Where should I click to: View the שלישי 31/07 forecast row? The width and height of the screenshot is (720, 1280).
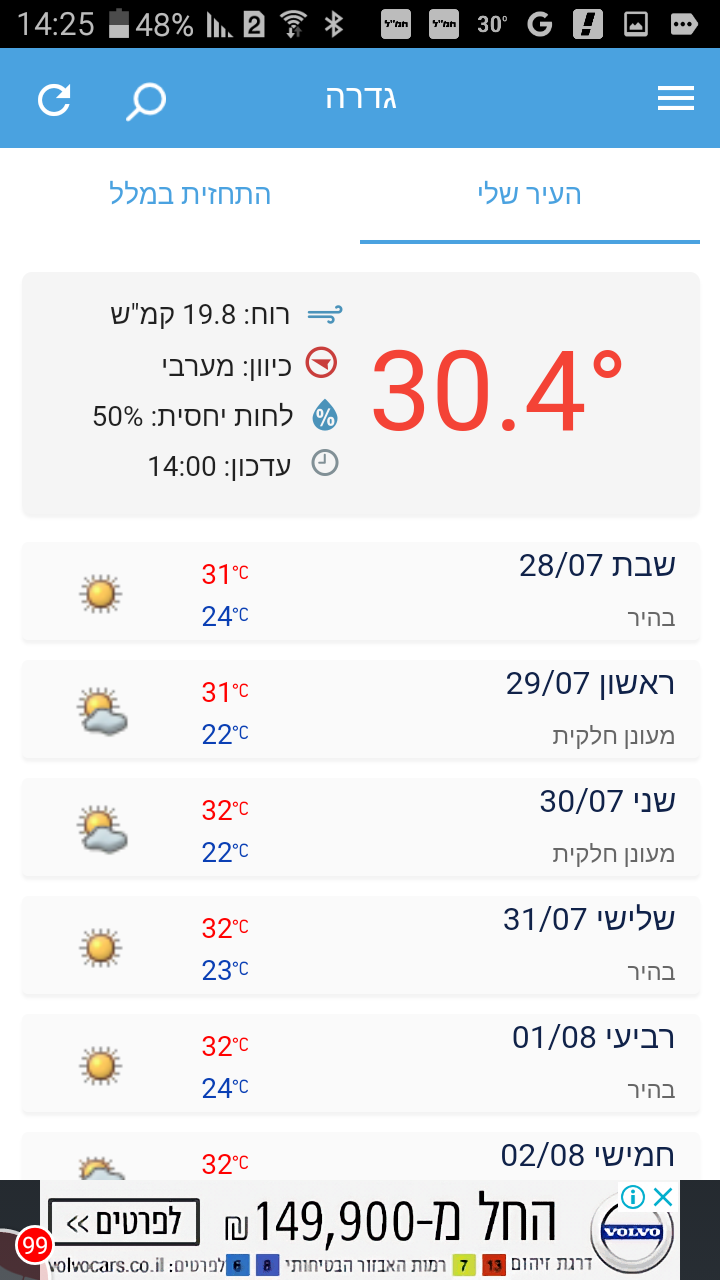click(x=360, y=946)
